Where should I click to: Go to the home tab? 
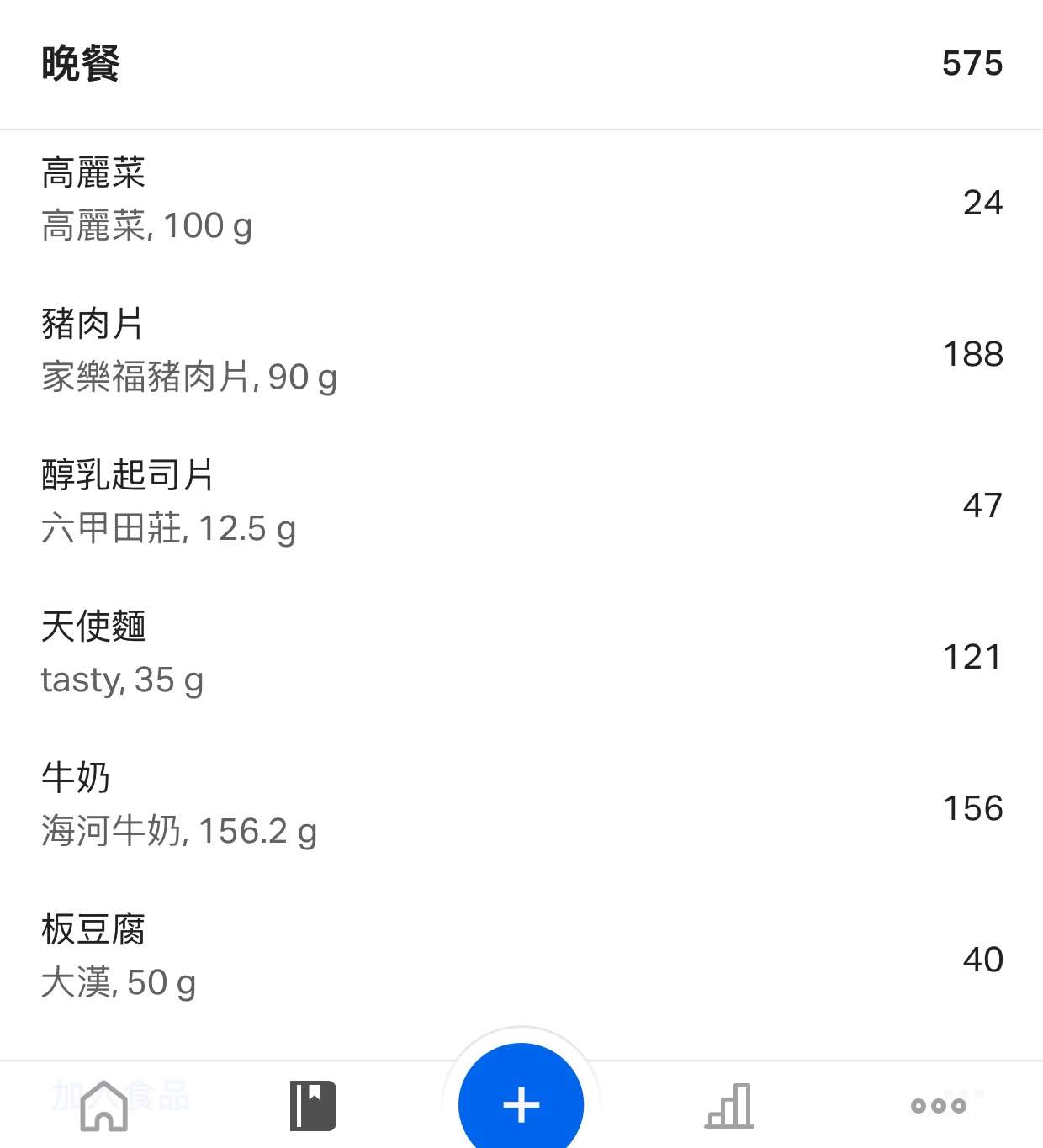(104, 1105)
